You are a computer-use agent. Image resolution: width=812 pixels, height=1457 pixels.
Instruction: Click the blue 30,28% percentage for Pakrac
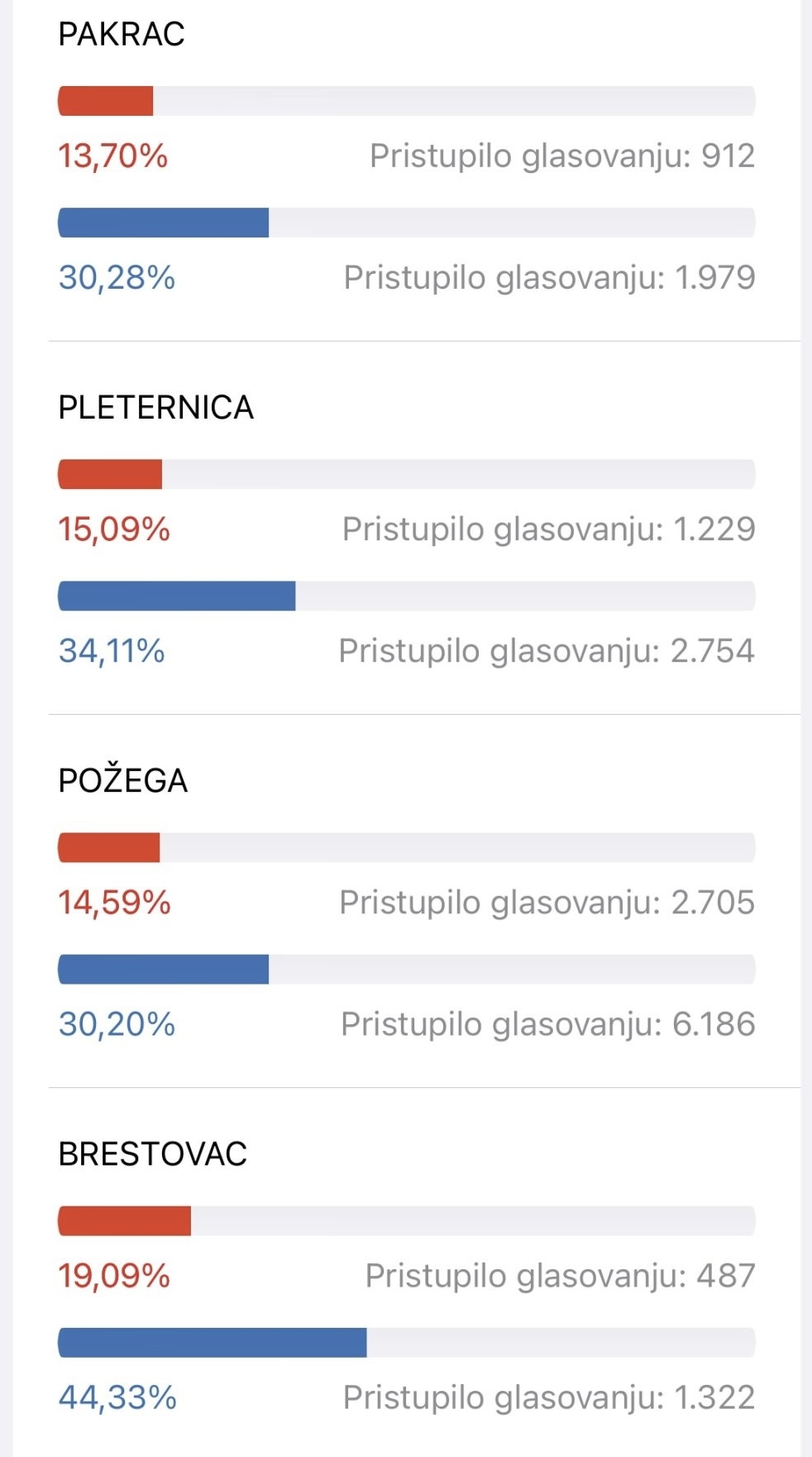click(114, 277)
